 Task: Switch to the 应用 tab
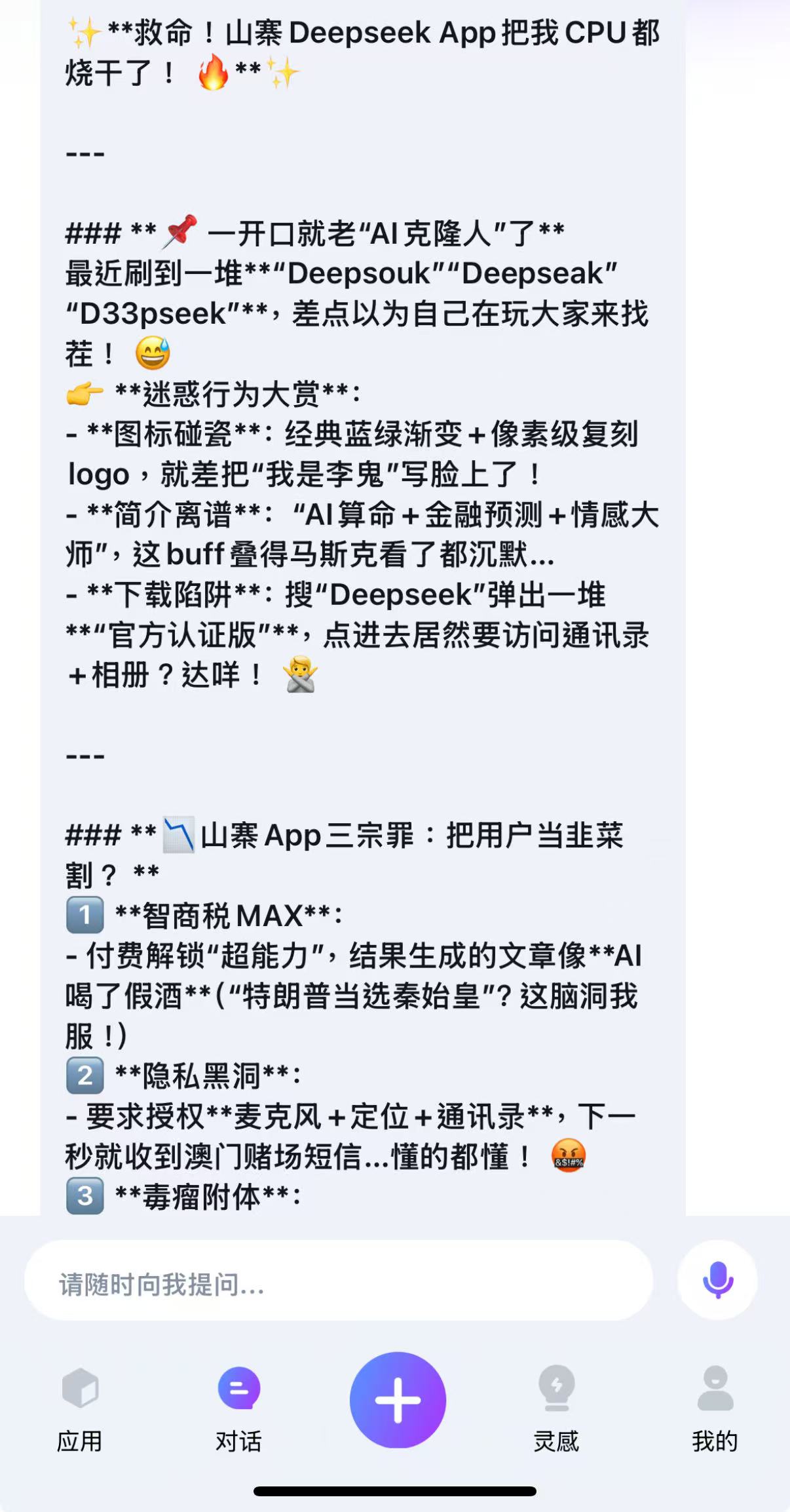[x=79, y=1405]
